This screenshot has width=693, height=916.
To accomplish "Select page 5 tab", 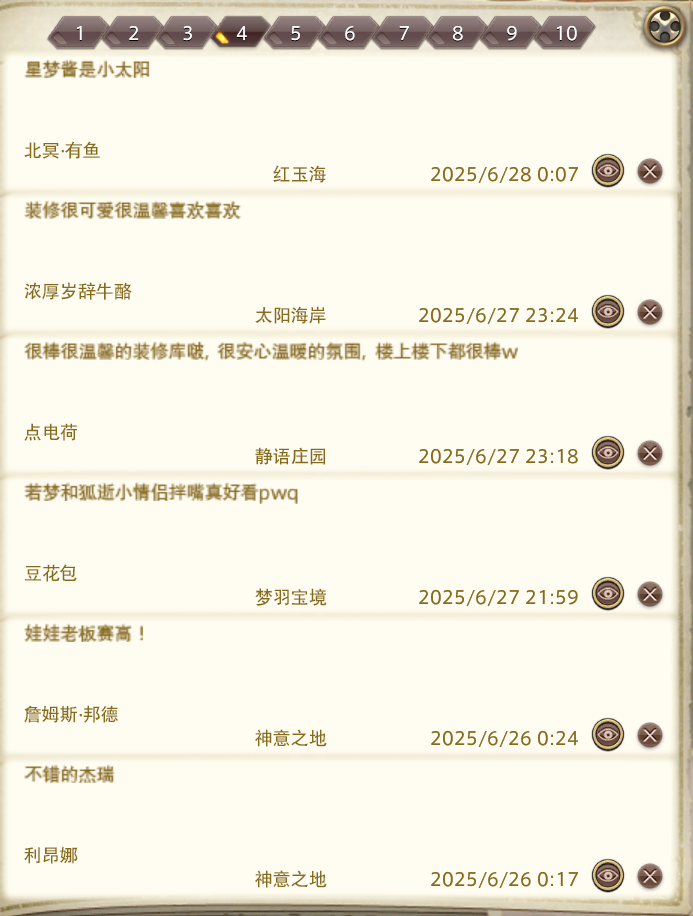I will tap(296, 33).
